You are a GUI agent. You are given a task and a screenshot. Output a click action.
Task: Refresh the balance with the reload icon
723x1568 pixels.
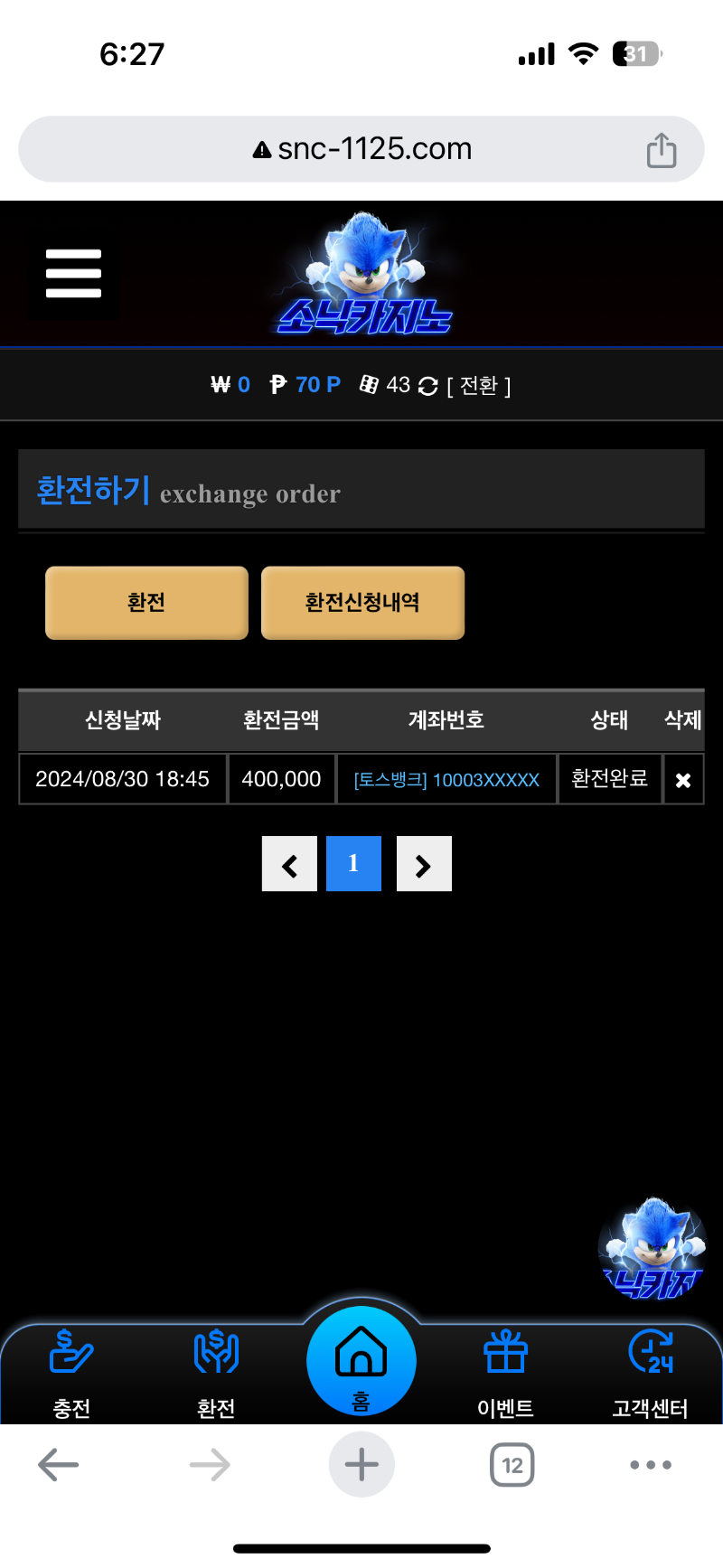click(428, 386)
